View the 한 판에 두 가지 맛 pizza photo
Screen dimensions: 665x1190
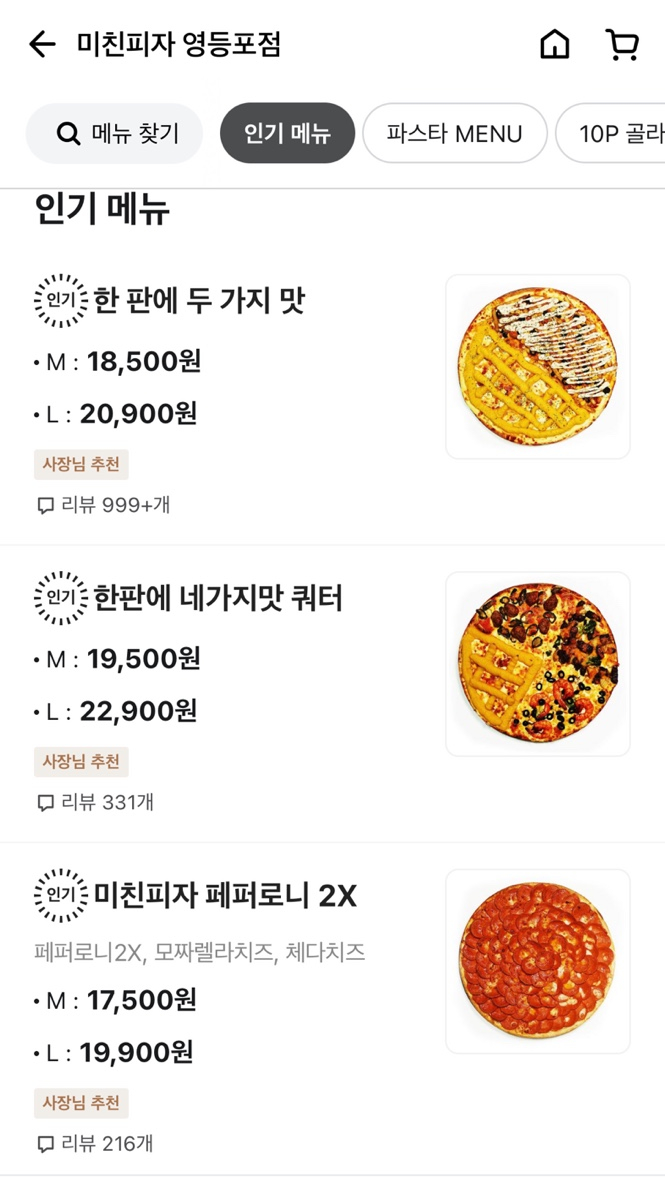pos(538,367)
